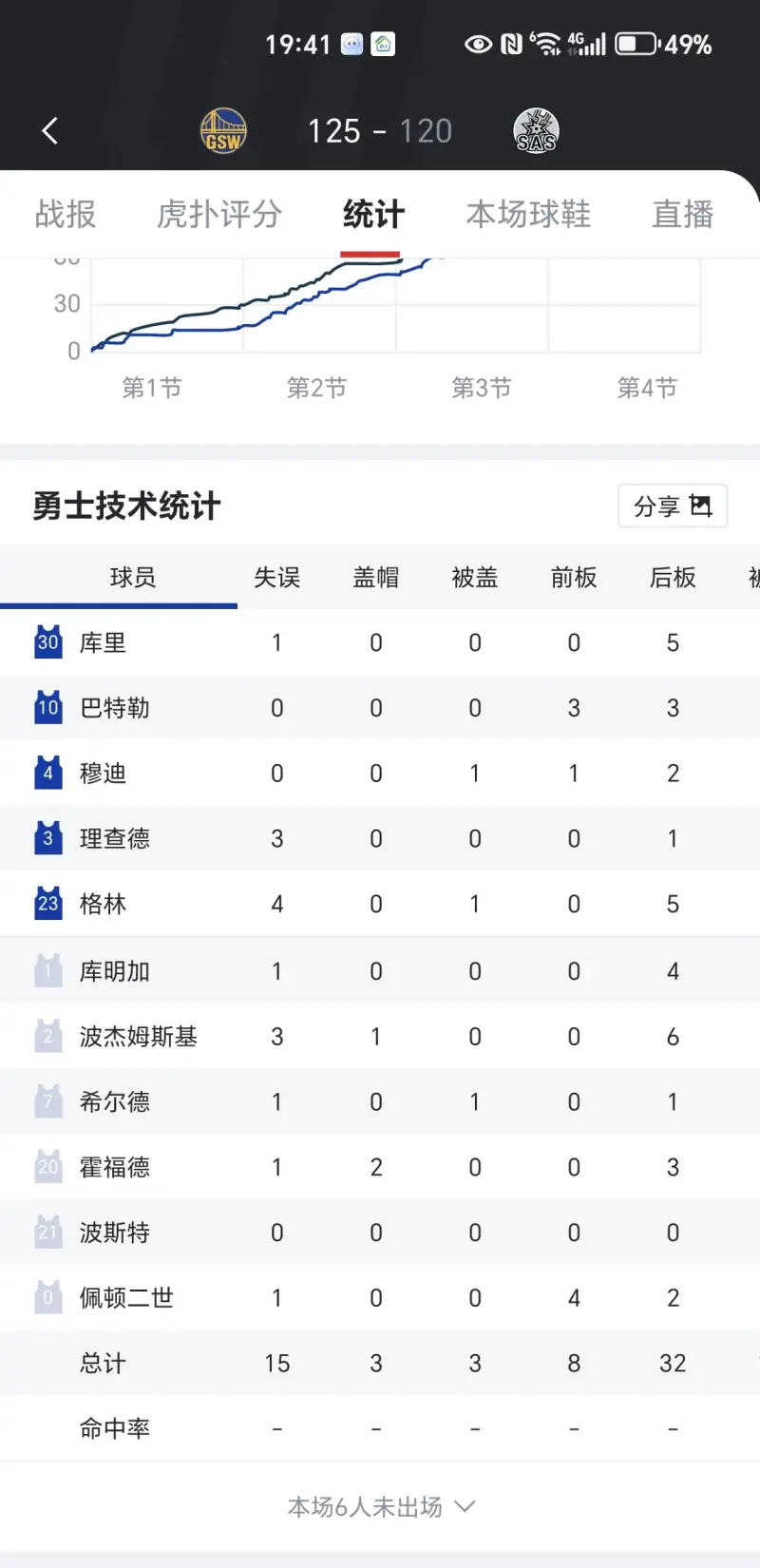The height and width of the screenshot is (1568, 760).
Task: Open the SAS team logo
Action: tap(536, 131)
